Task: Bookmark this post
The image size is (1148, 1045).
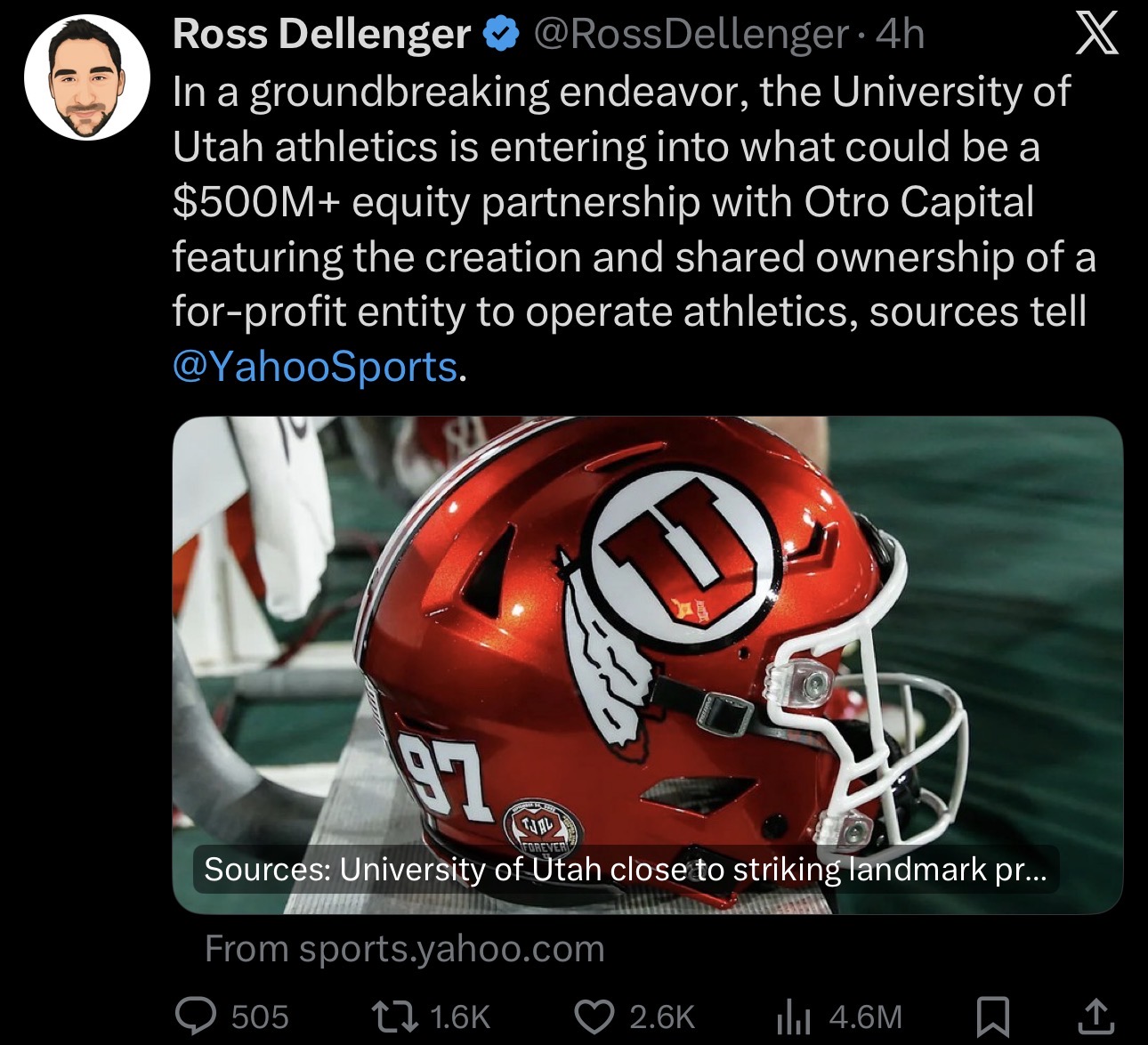Action: (992, 1016)
